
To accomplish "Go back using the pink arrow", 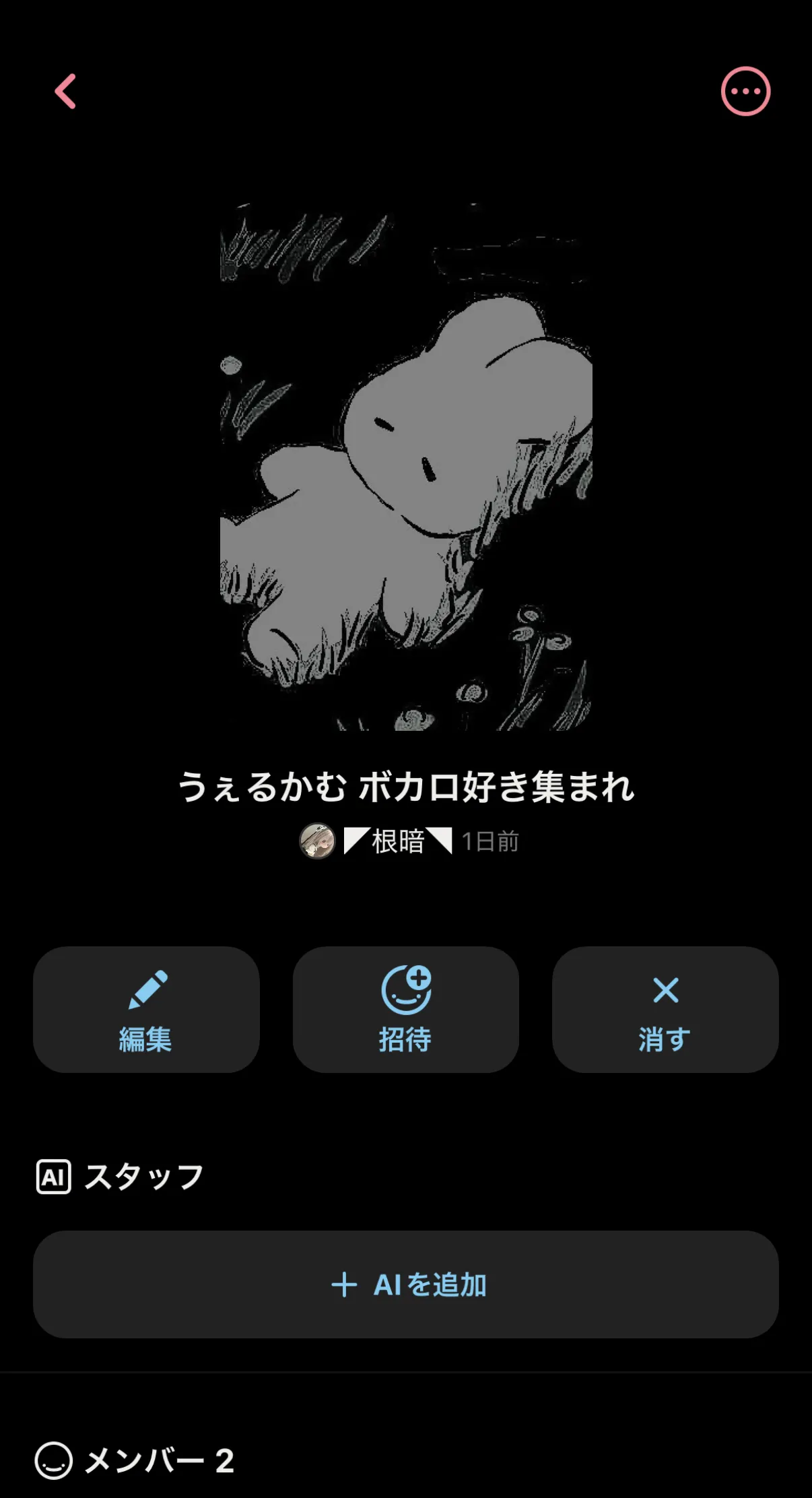I will (65, 92).
